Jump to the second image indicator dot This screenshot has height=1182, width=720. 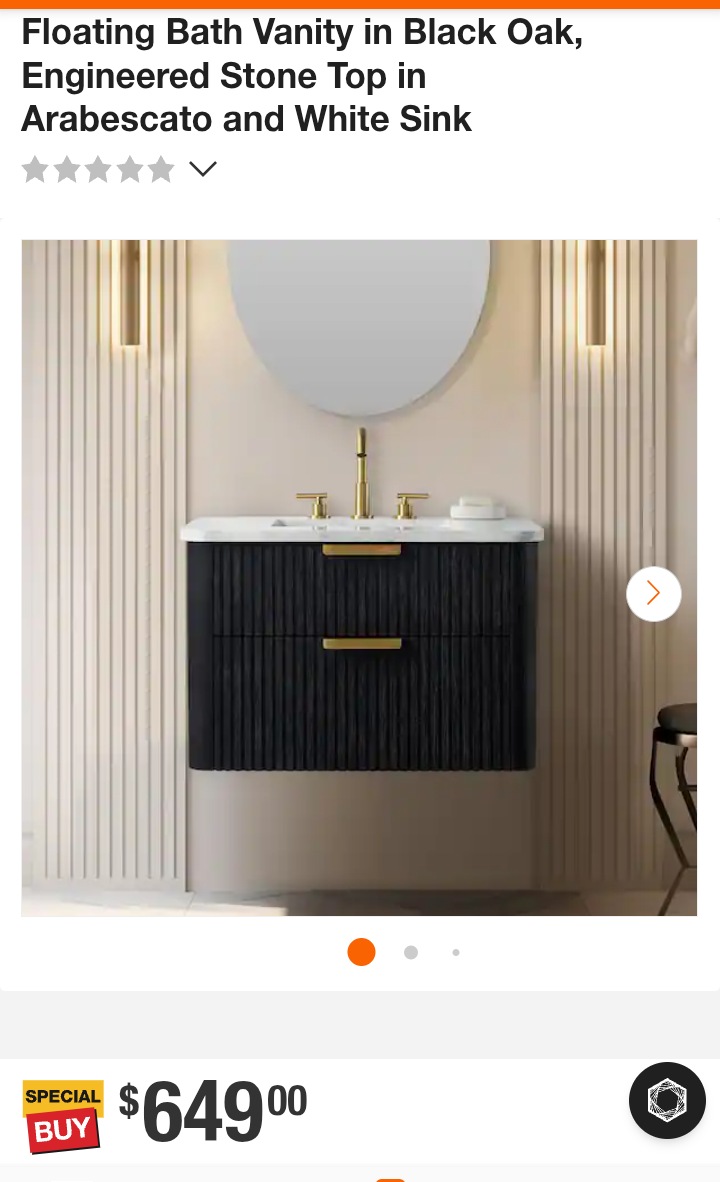410,952
